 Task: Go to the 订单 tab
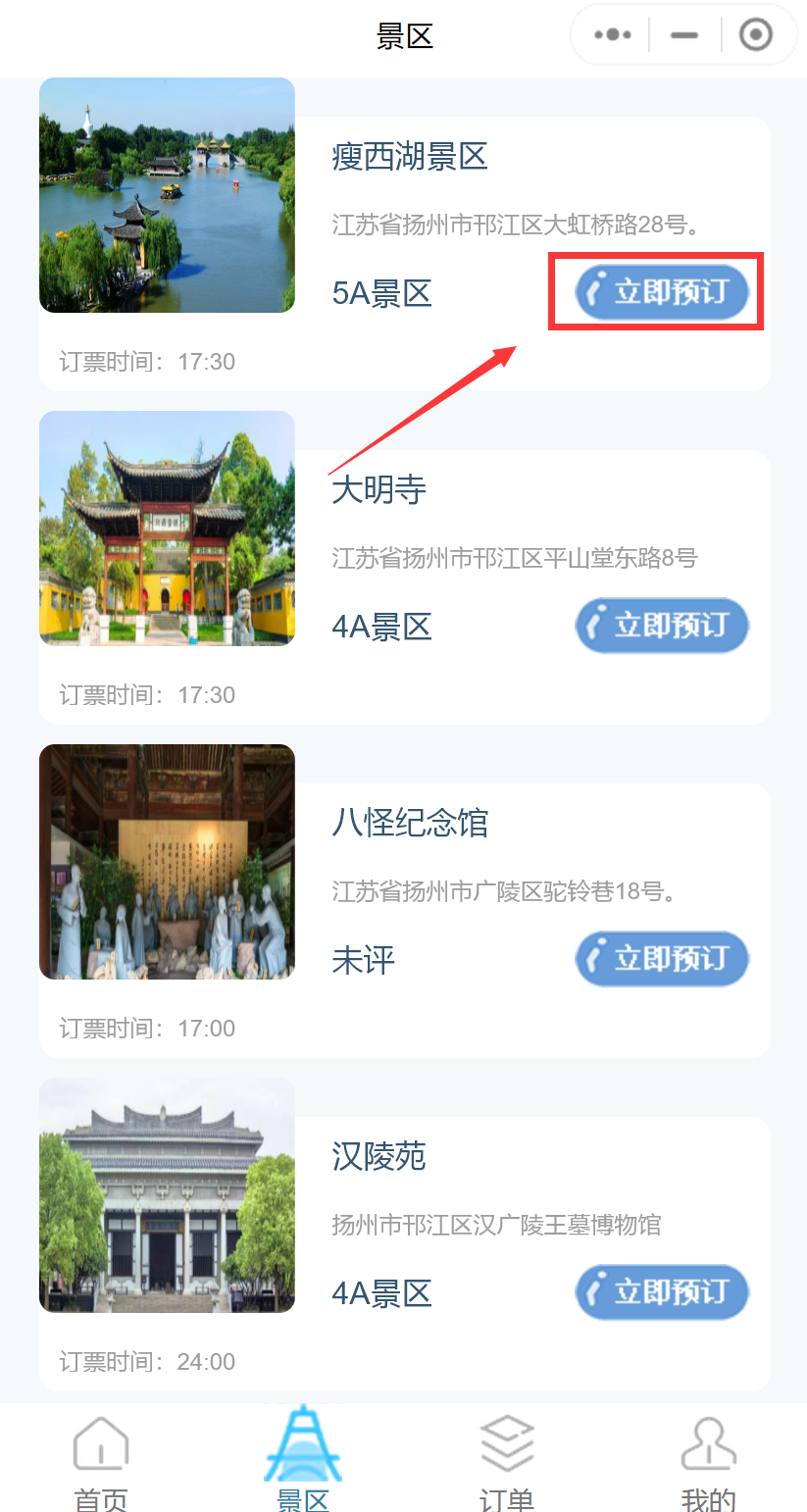point(506,1463)
